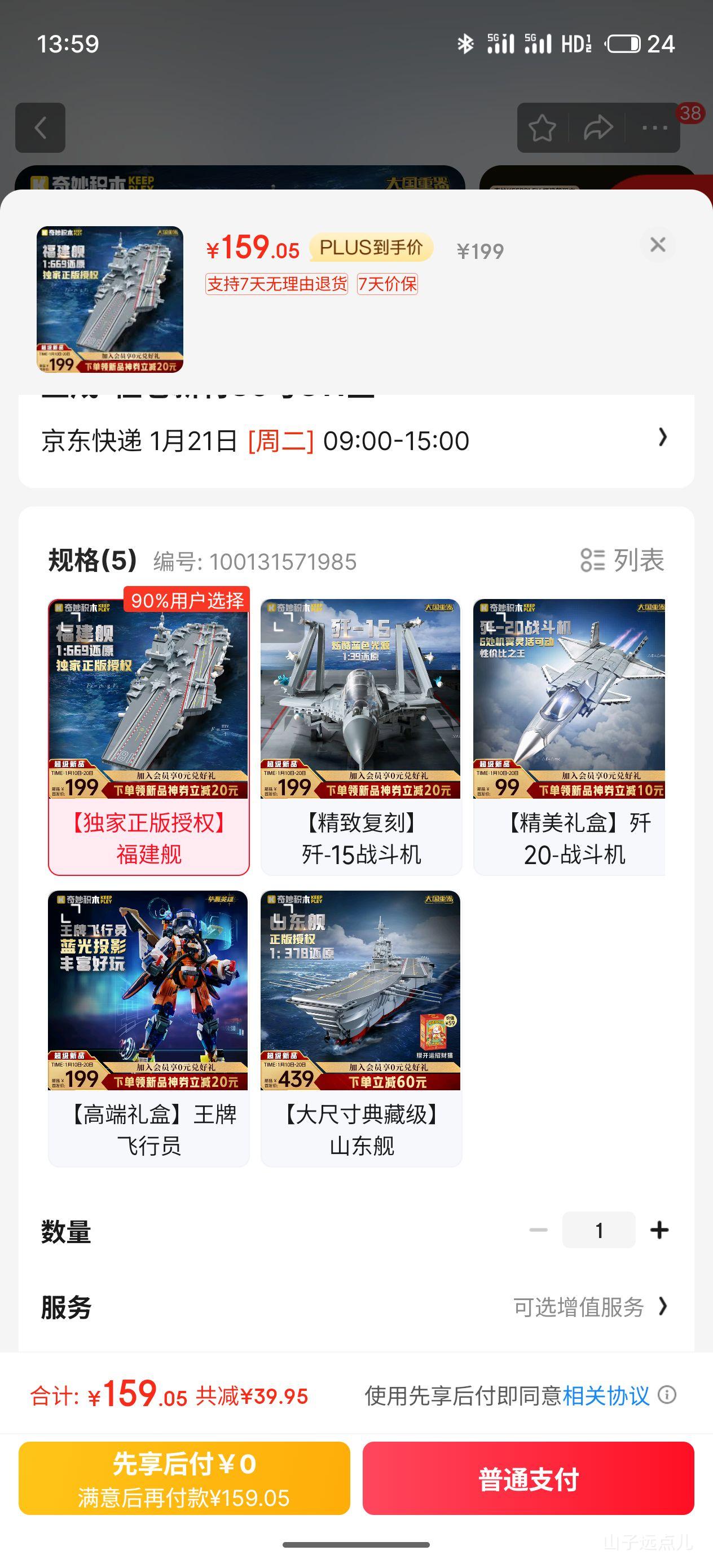The width and height of the screenshot is (713, 1568).
Task: Decrease quantity with the minus button
Action: point(538,1230)
